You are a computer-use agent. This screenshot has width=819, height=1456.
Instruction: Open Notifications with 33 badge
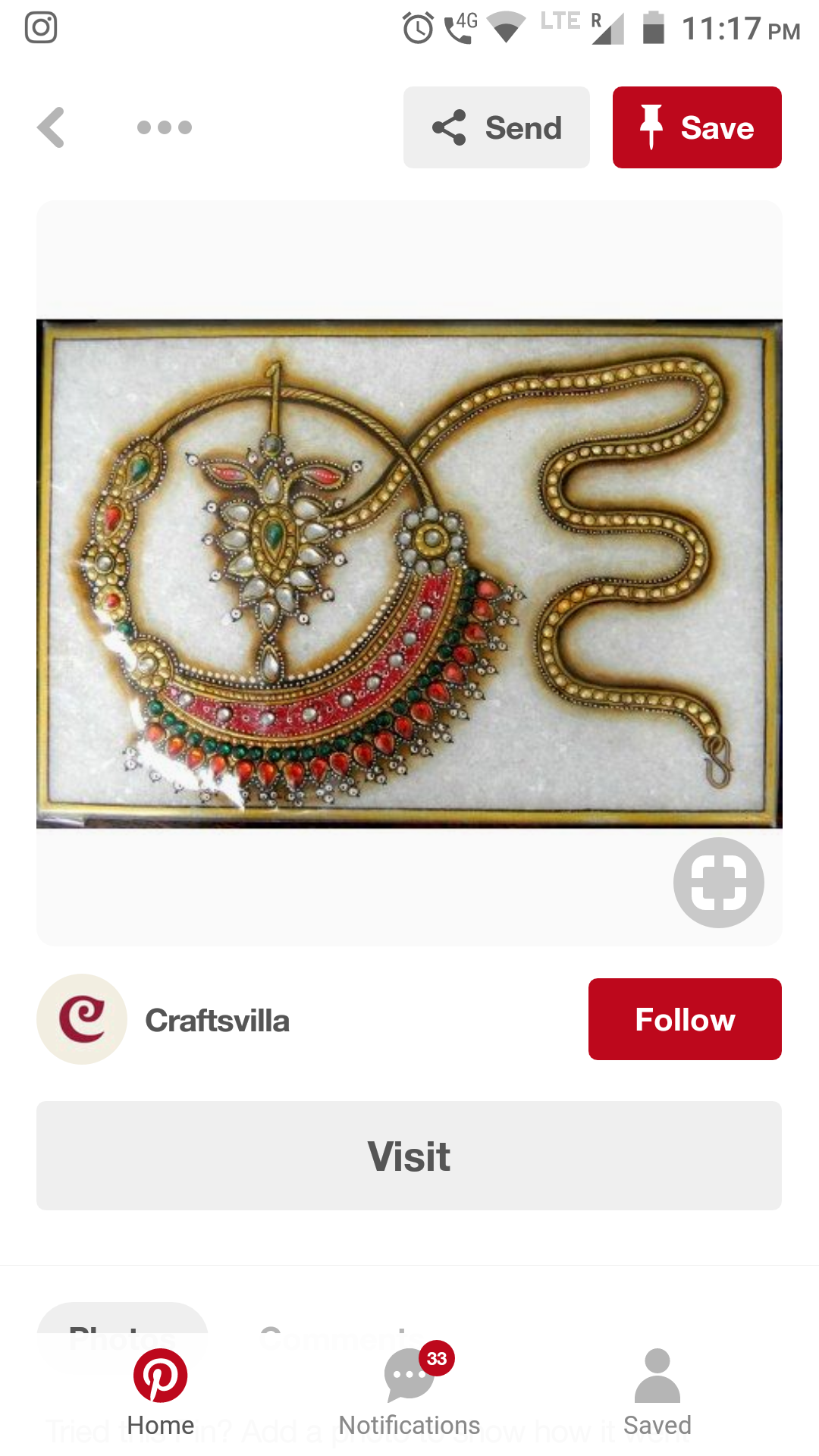pyautogui.click(x=409, y=1394)
